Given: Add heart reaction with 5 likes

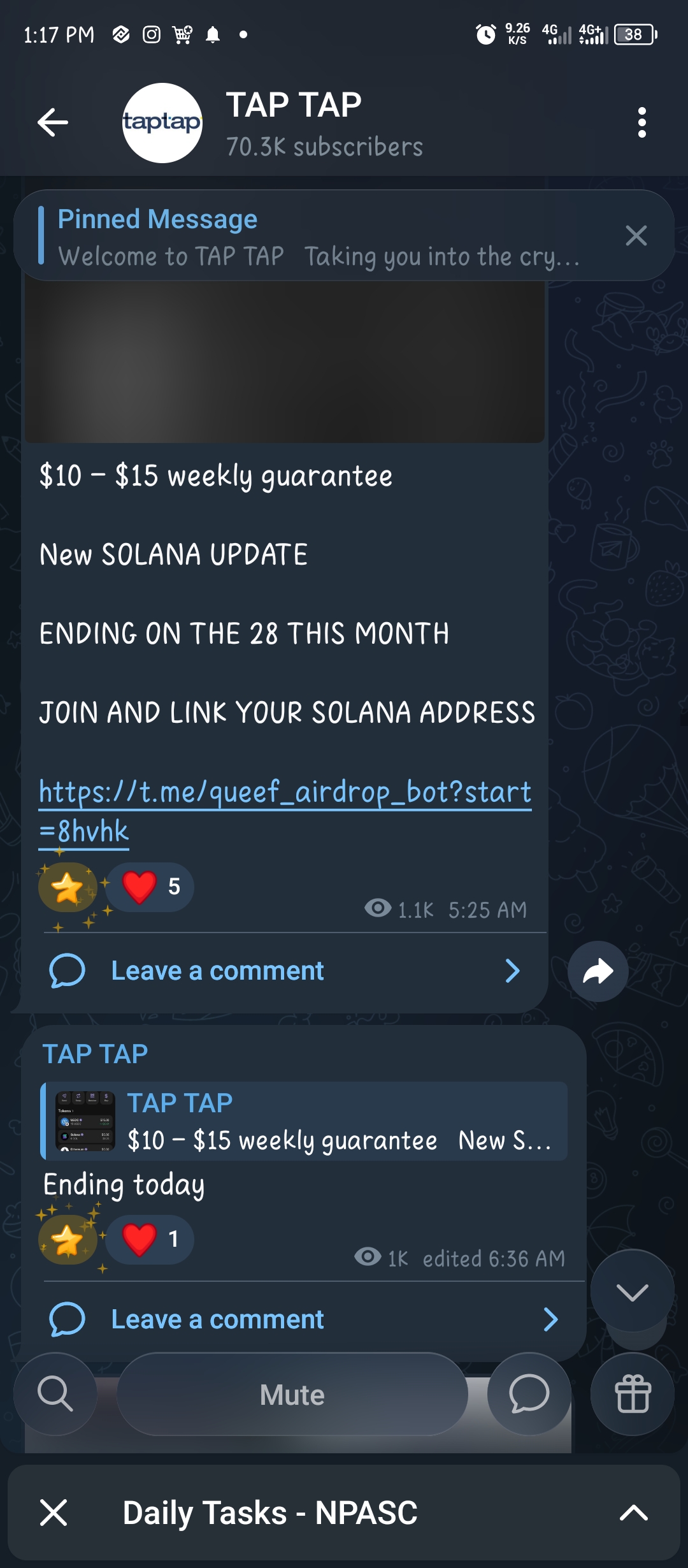Looking at the screenshot, I should (x=150, y=887).
